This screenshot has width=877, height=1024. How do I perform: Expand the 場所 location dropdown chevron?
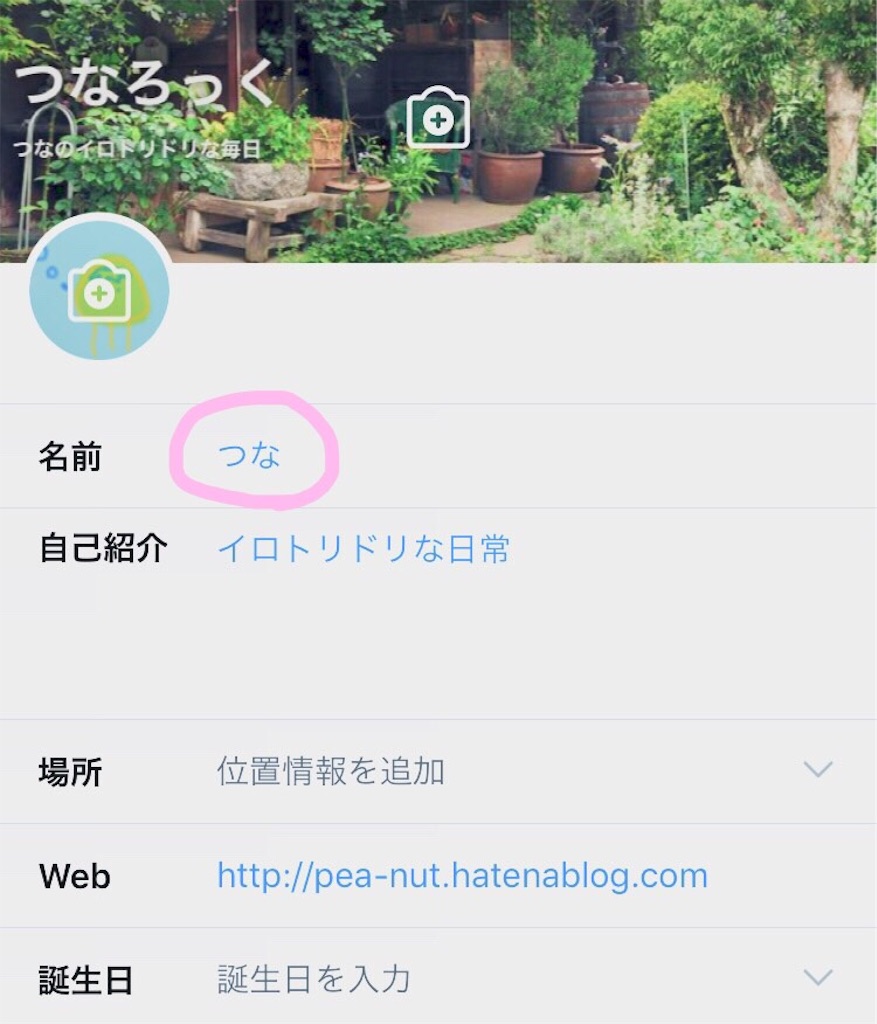click(x=818, y=769)
